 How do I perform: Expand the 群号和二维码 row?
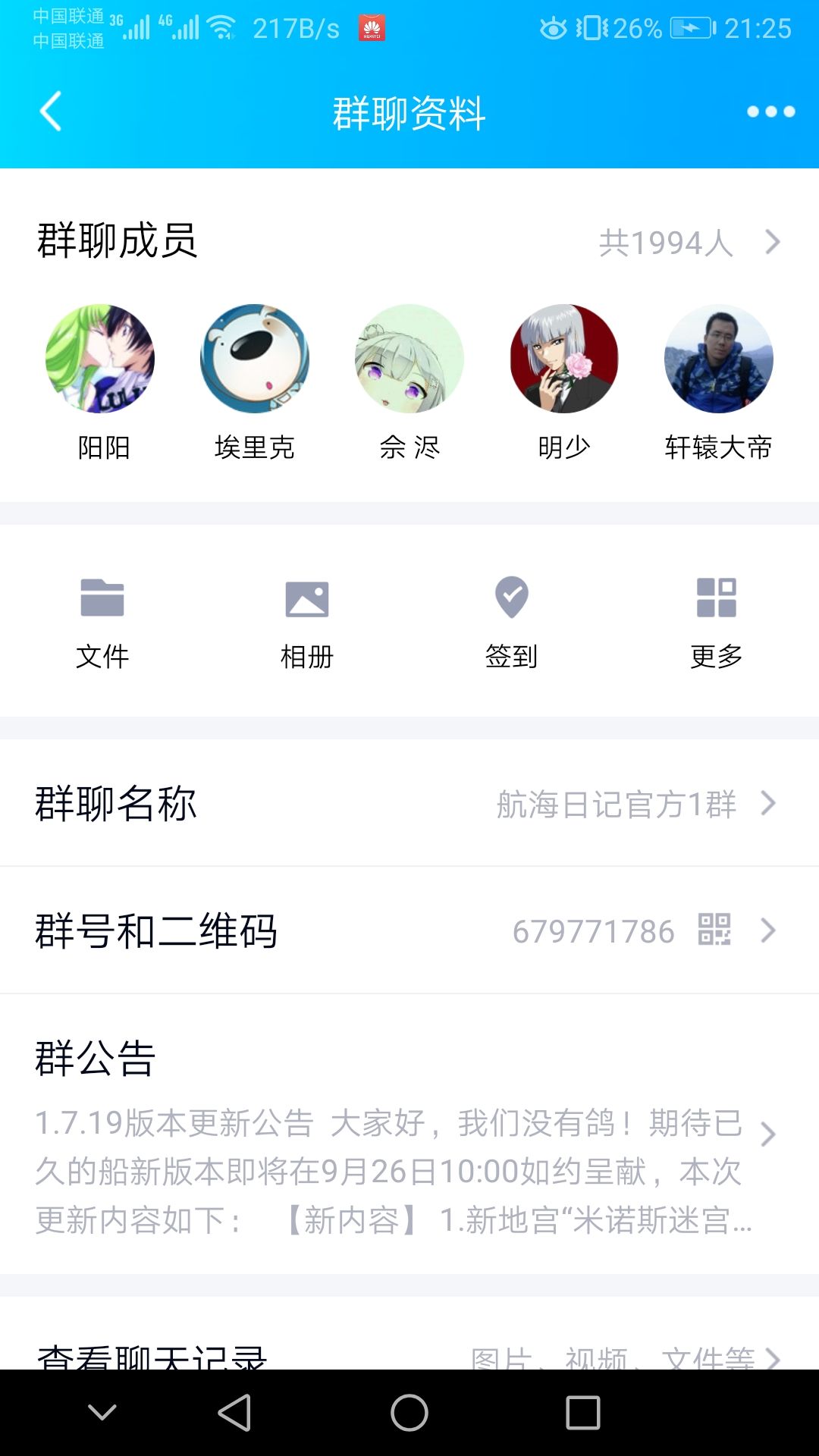tap(772, 931)
